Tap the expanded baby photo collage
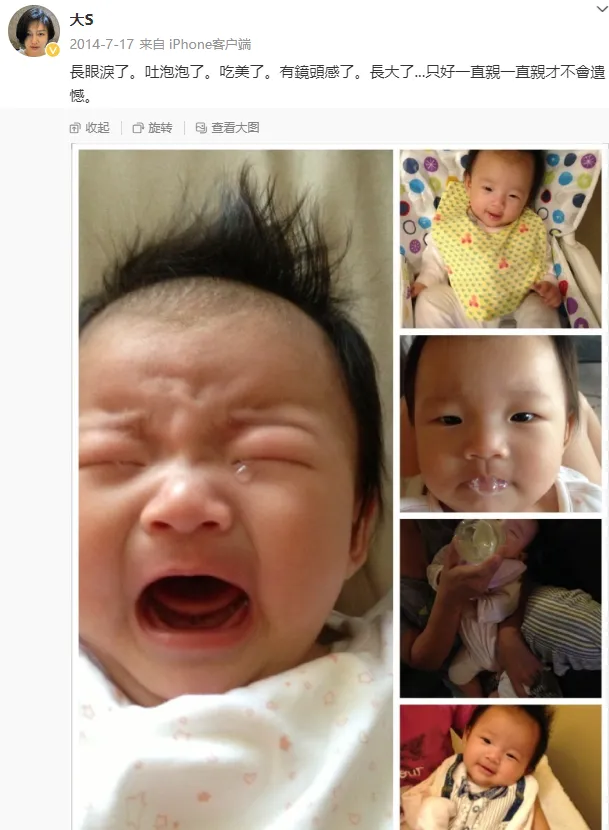The image size is (609, 830). (339, 488)
